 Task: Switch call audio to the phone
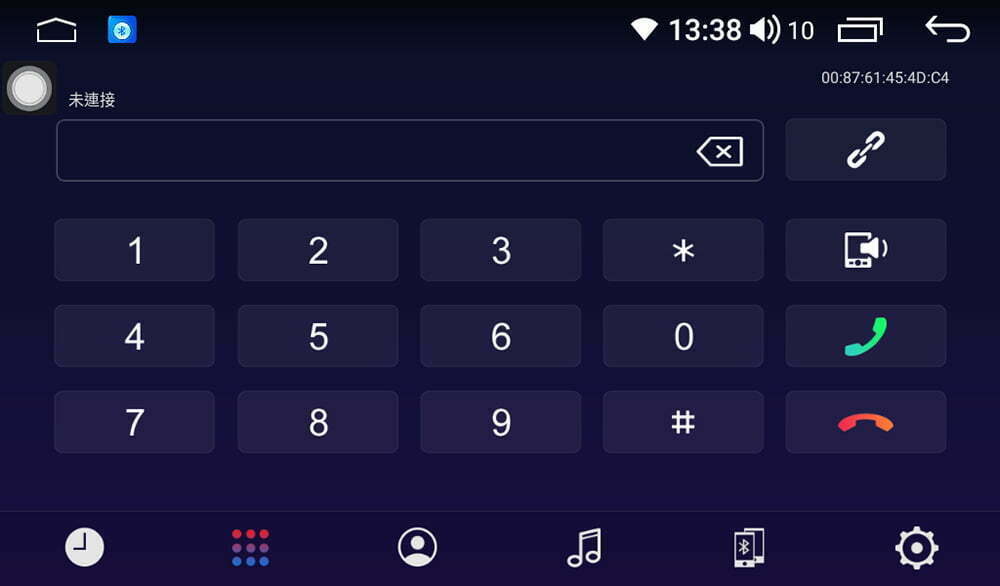tap(865, 250)
